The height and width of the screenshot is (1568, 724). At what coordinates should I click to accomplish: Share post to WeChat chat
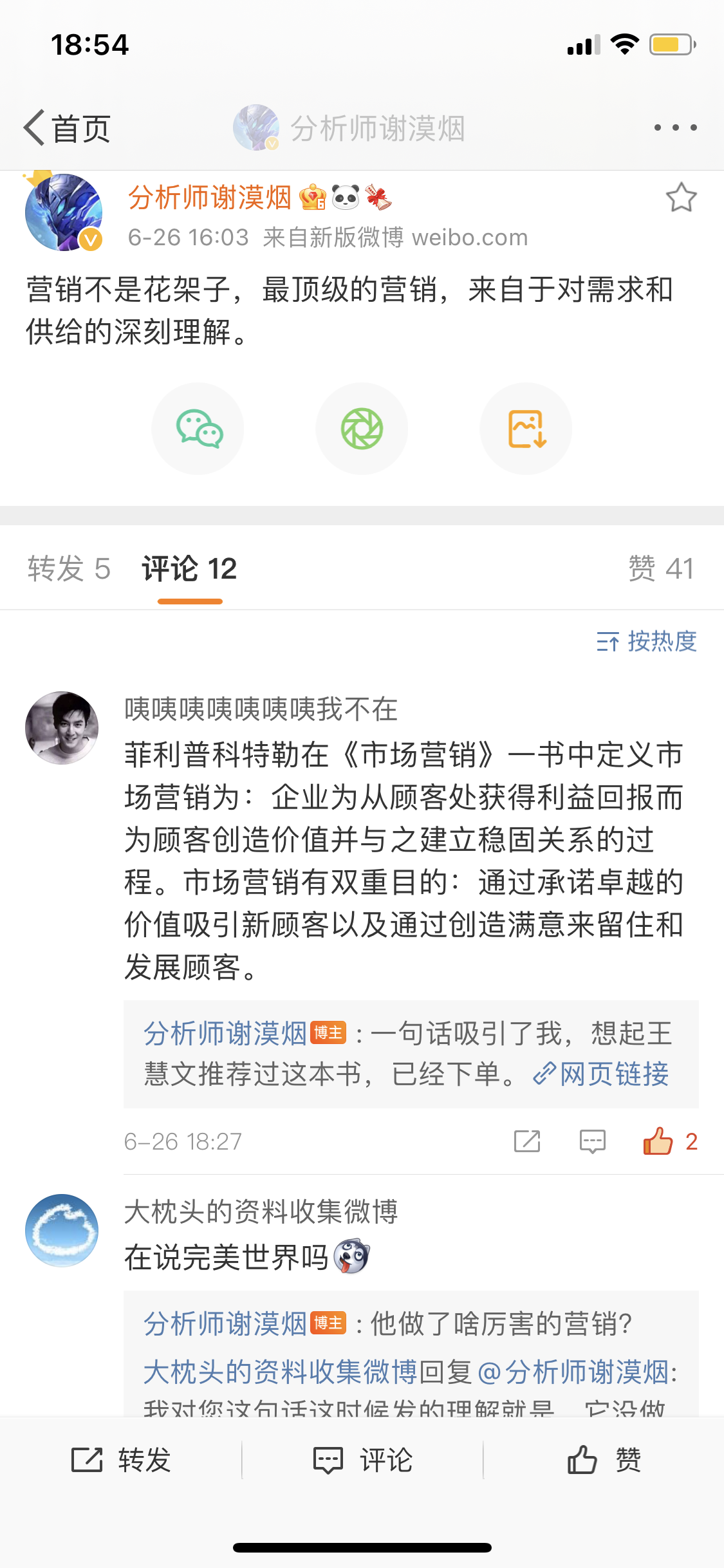[198, 429]
